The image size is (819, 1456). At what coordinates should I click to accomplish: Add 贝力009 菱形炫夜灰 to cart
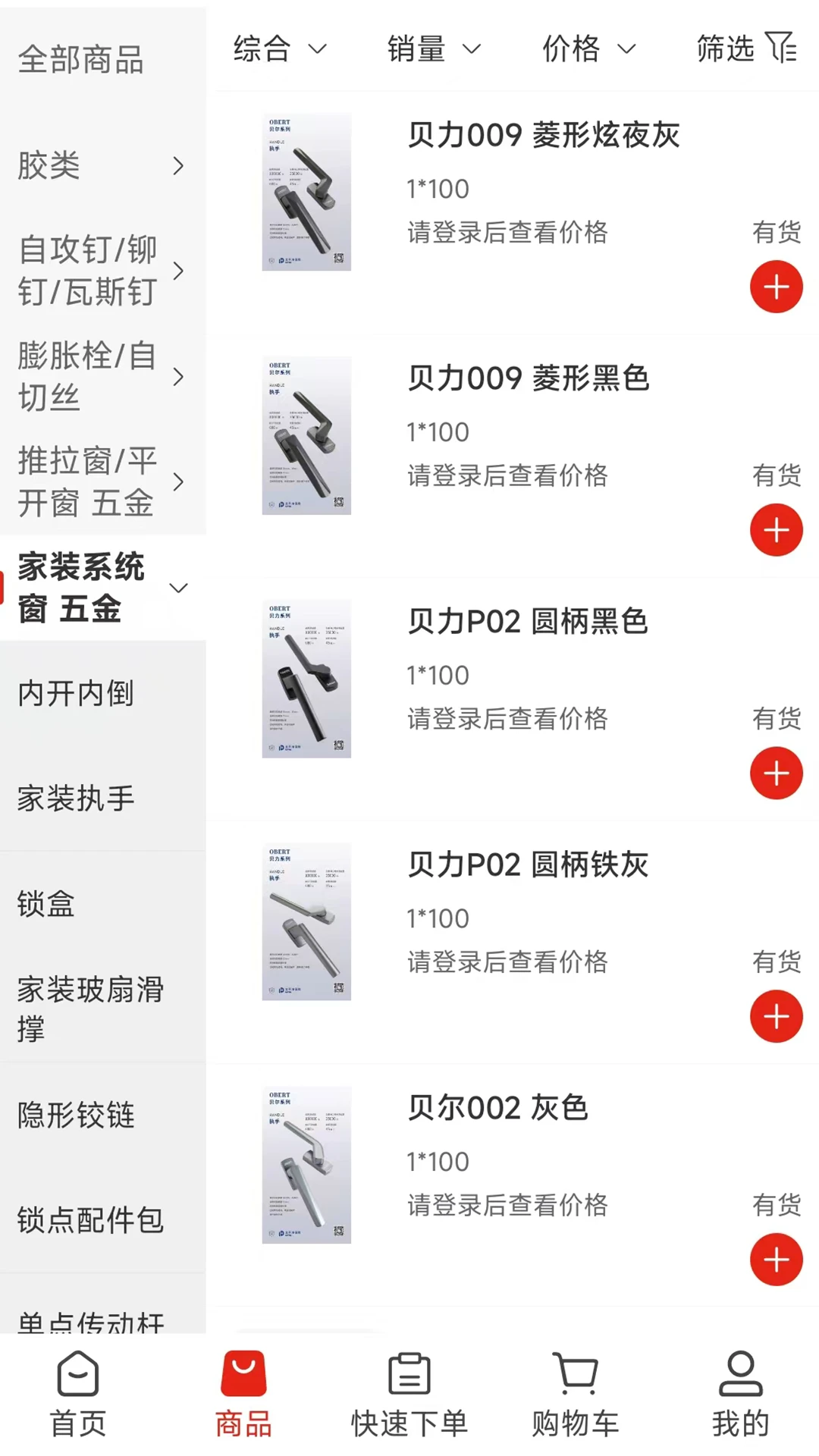pos(776,287)
